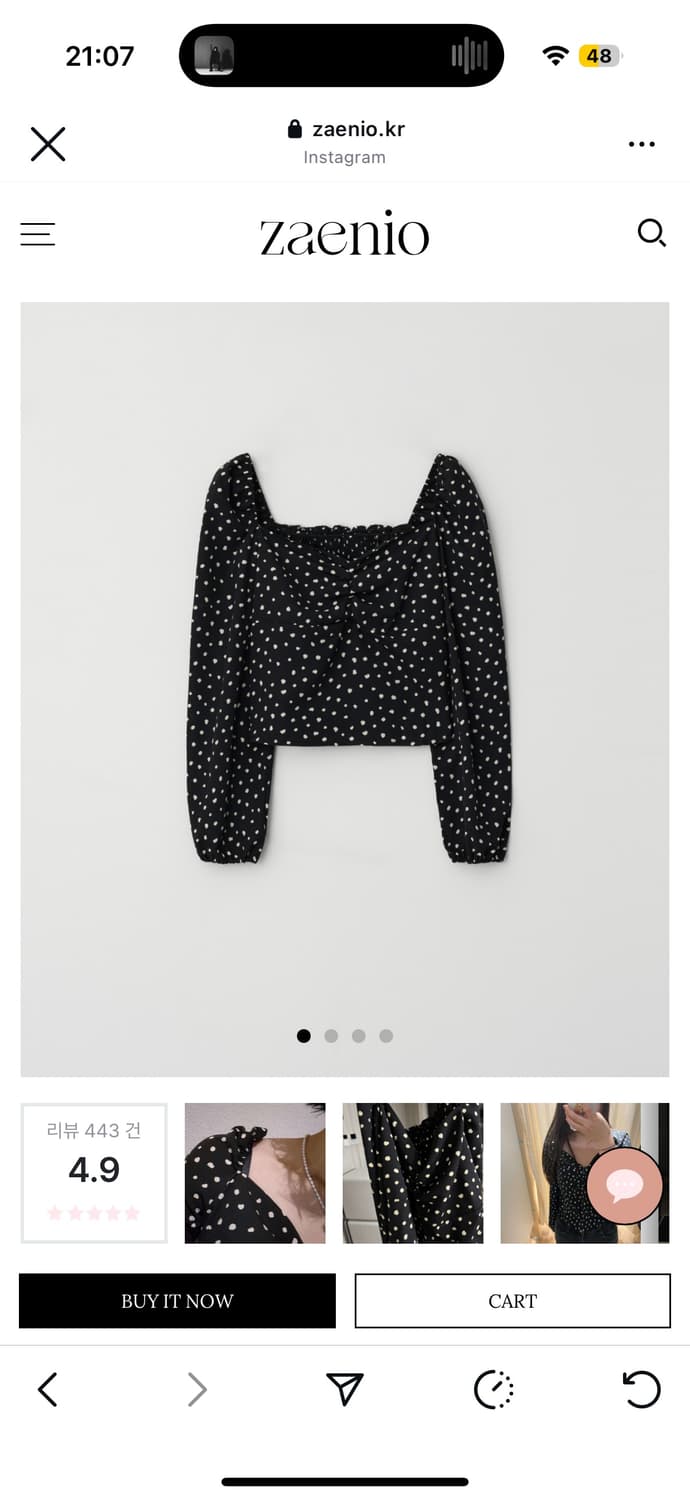Screen dimensions: 690x1500
Task: Open the dotted-circle timer icon in bottom toolbar
Action: click(x=493, y=1389)
